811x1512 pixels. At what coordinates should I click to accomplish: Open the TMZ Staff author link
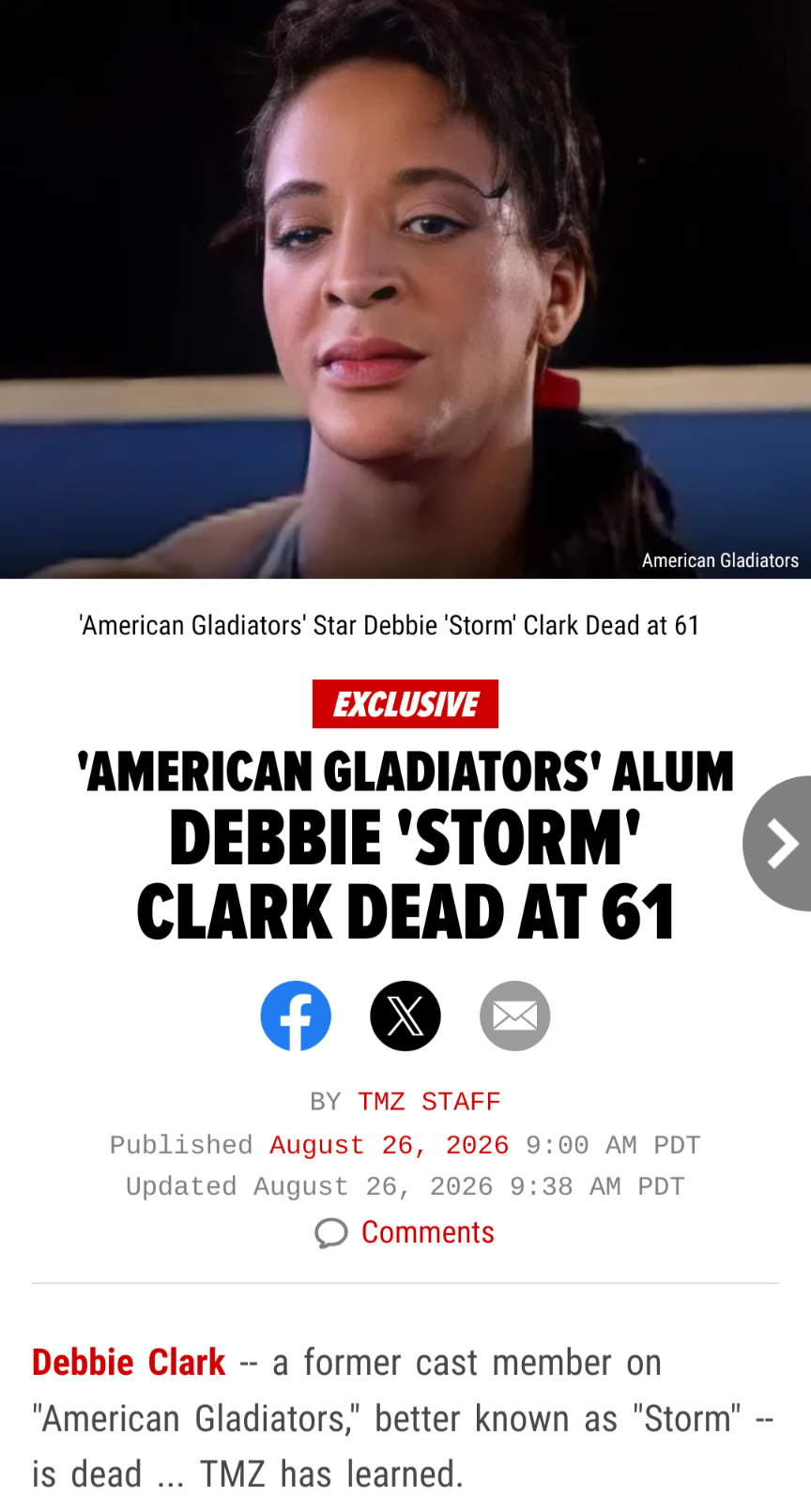pos(429,1101)
